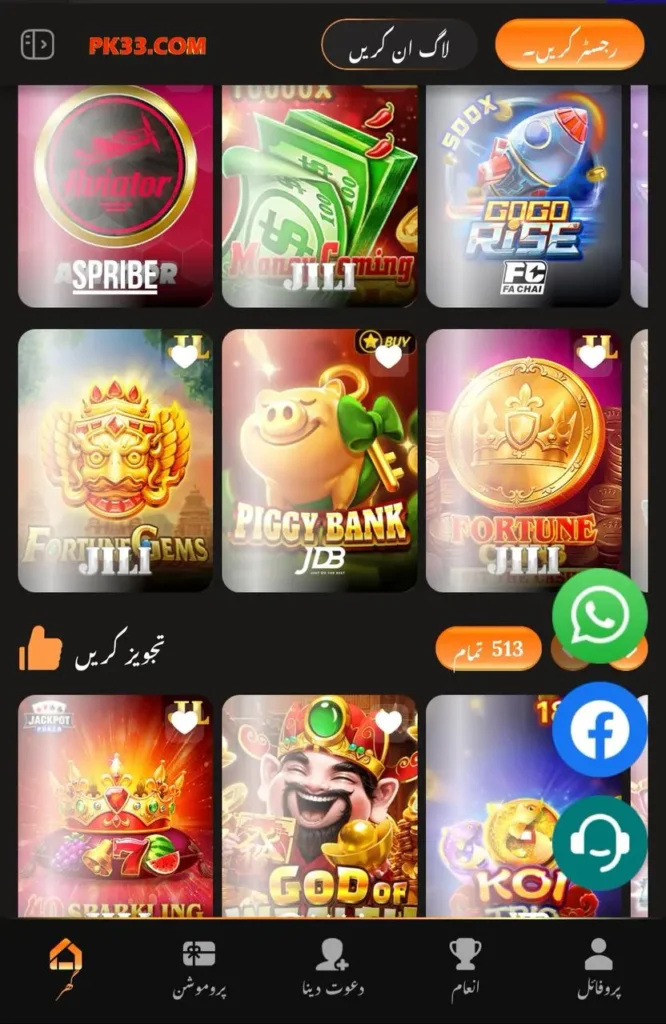The width and height of the screenshot is (666, 1024).
Task: Switch to the Rewards trophy tab
Action: 465,969
